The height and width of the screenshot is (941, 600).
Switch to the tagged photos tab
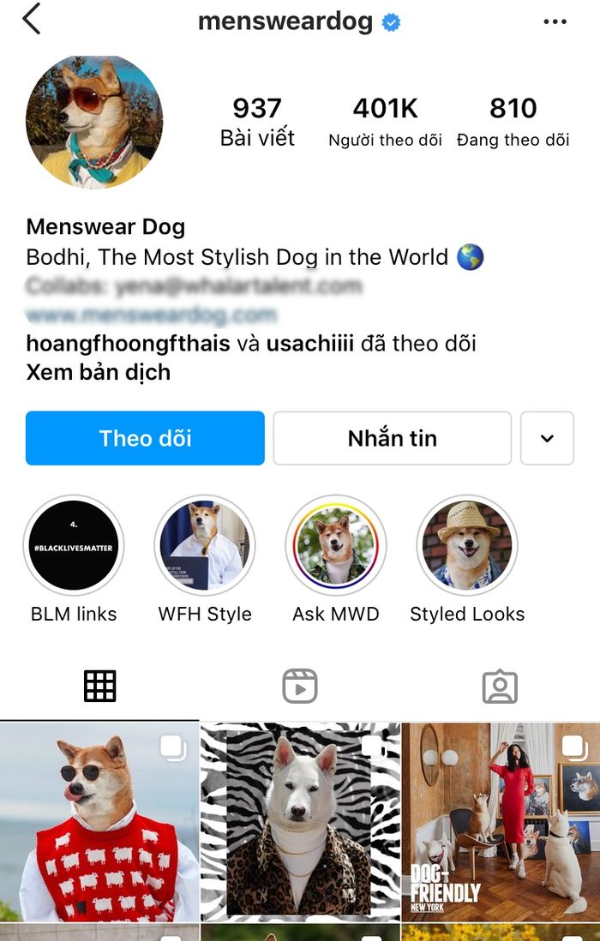click(x=499, y=686)
